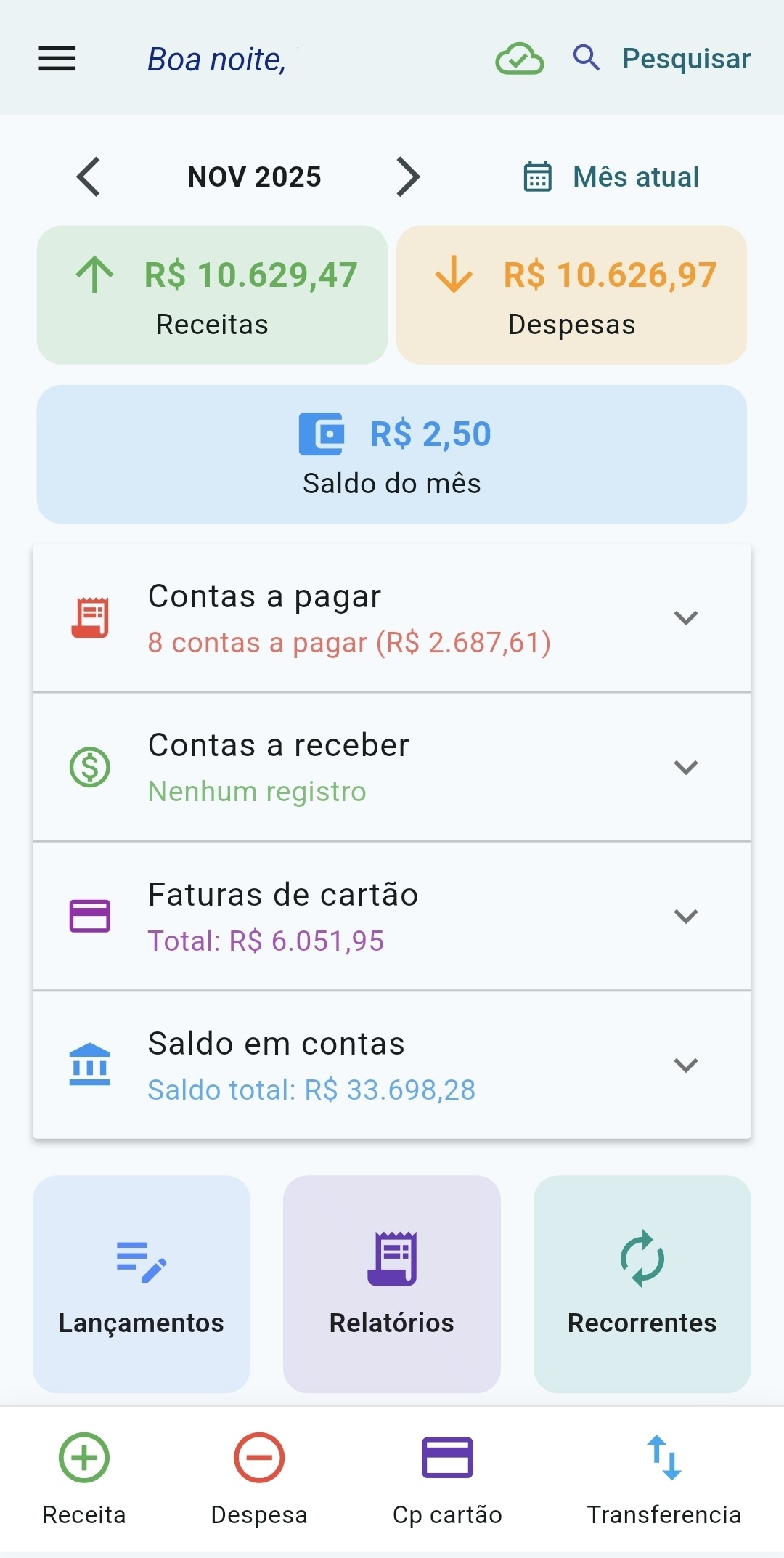The height and width of the screenshot is (1558, 784).
Task: Open search with the magnifier icon
Action: coord(585,58)
